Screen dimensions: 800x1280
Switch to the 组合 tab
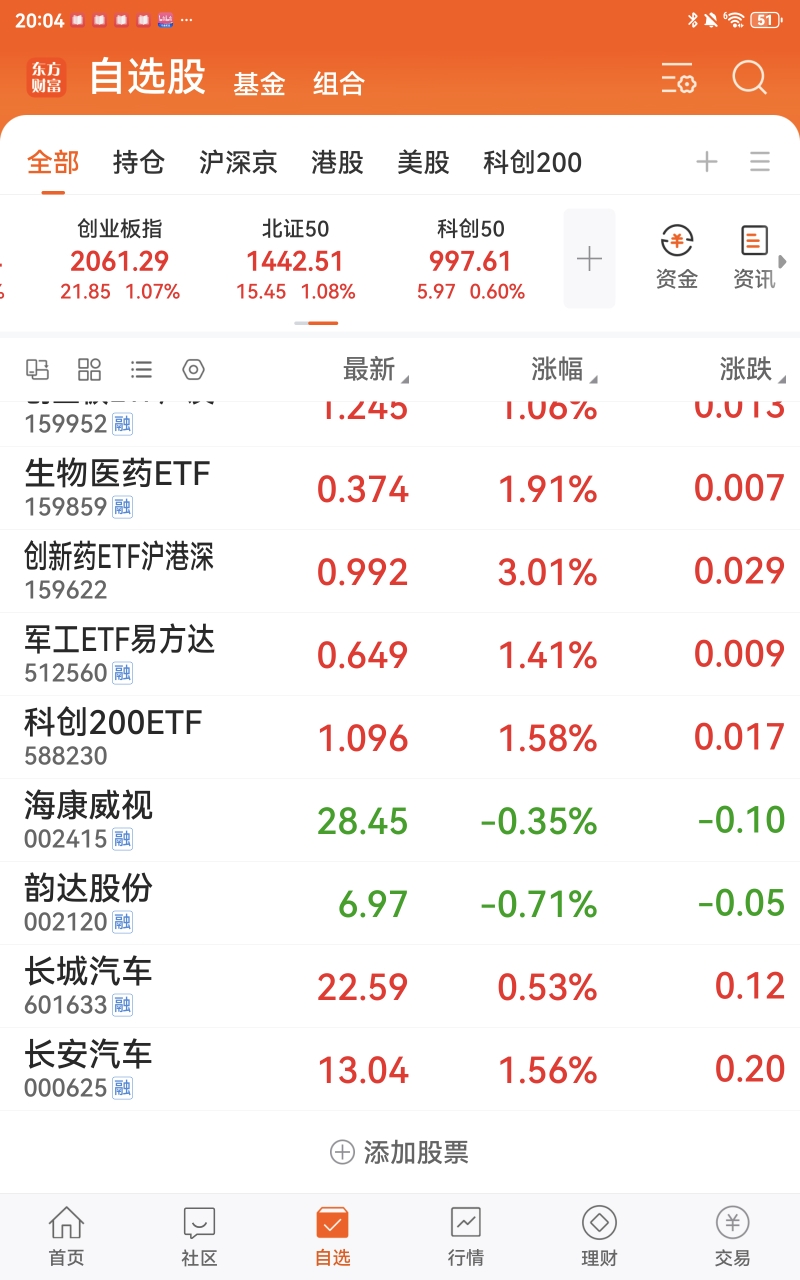pyautogui.click(x=338, y=83)
